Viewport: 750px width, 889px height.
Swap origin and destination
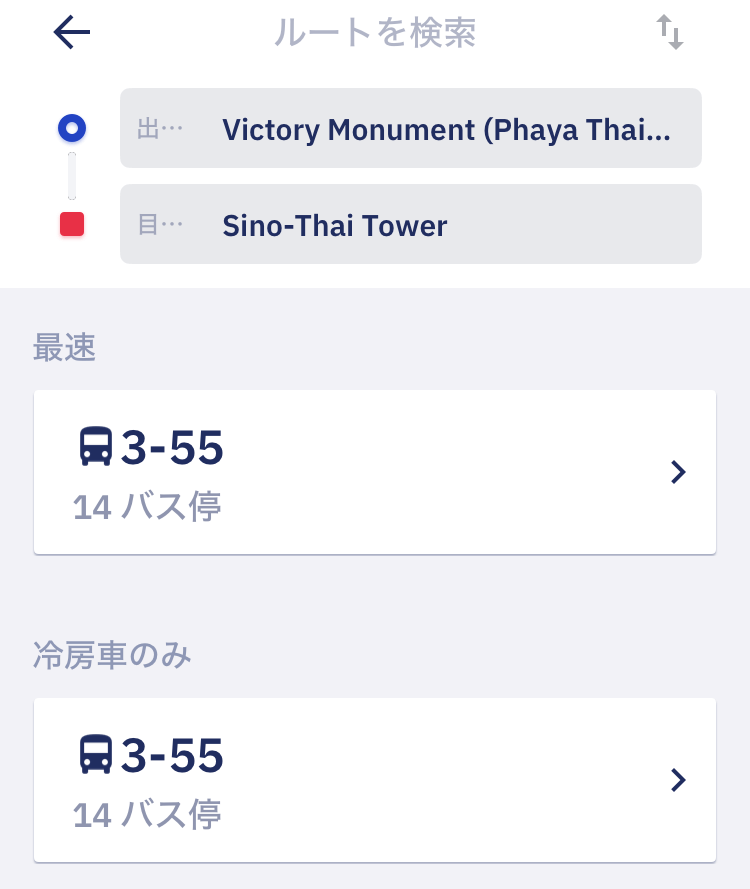669,33
